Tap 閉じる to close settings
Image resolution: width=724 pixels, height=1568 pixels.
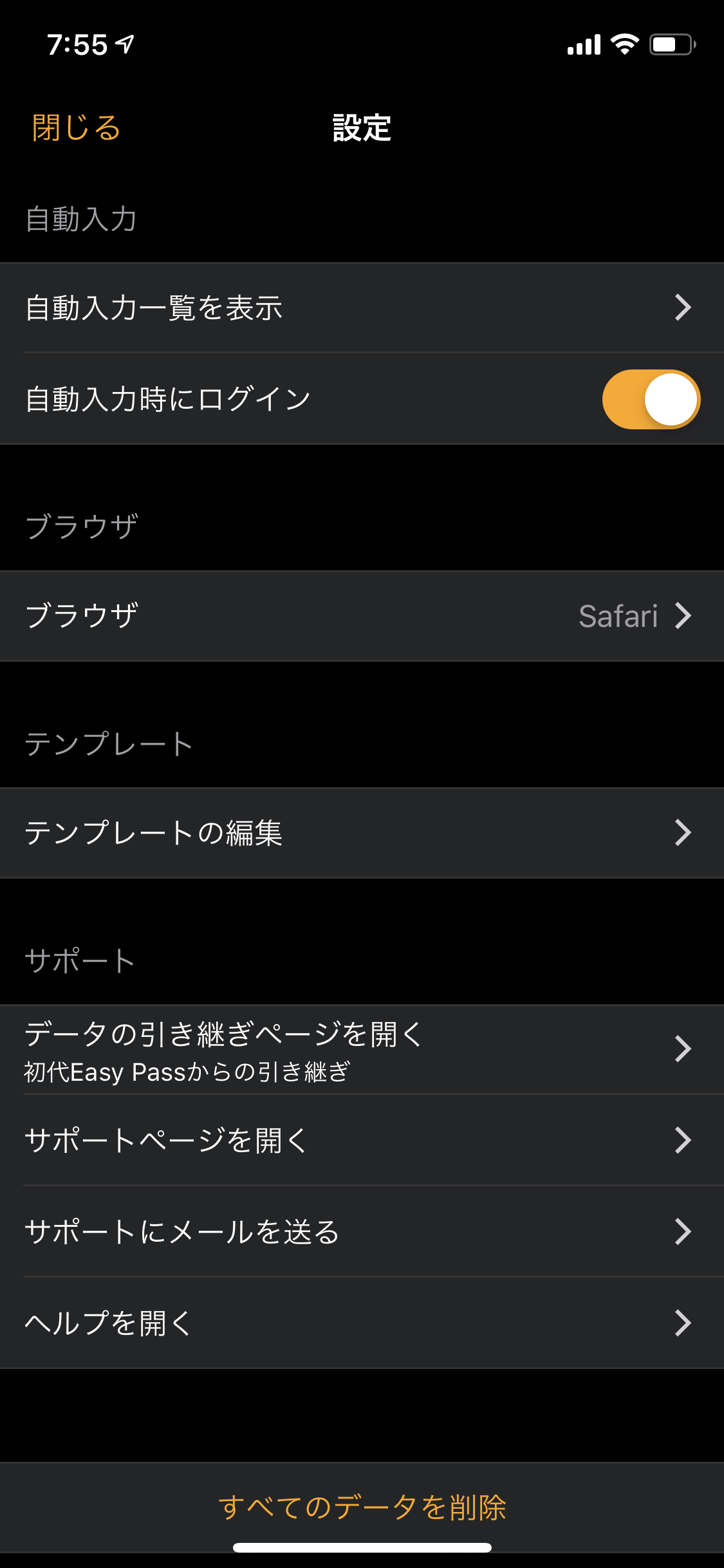(76, 127)
